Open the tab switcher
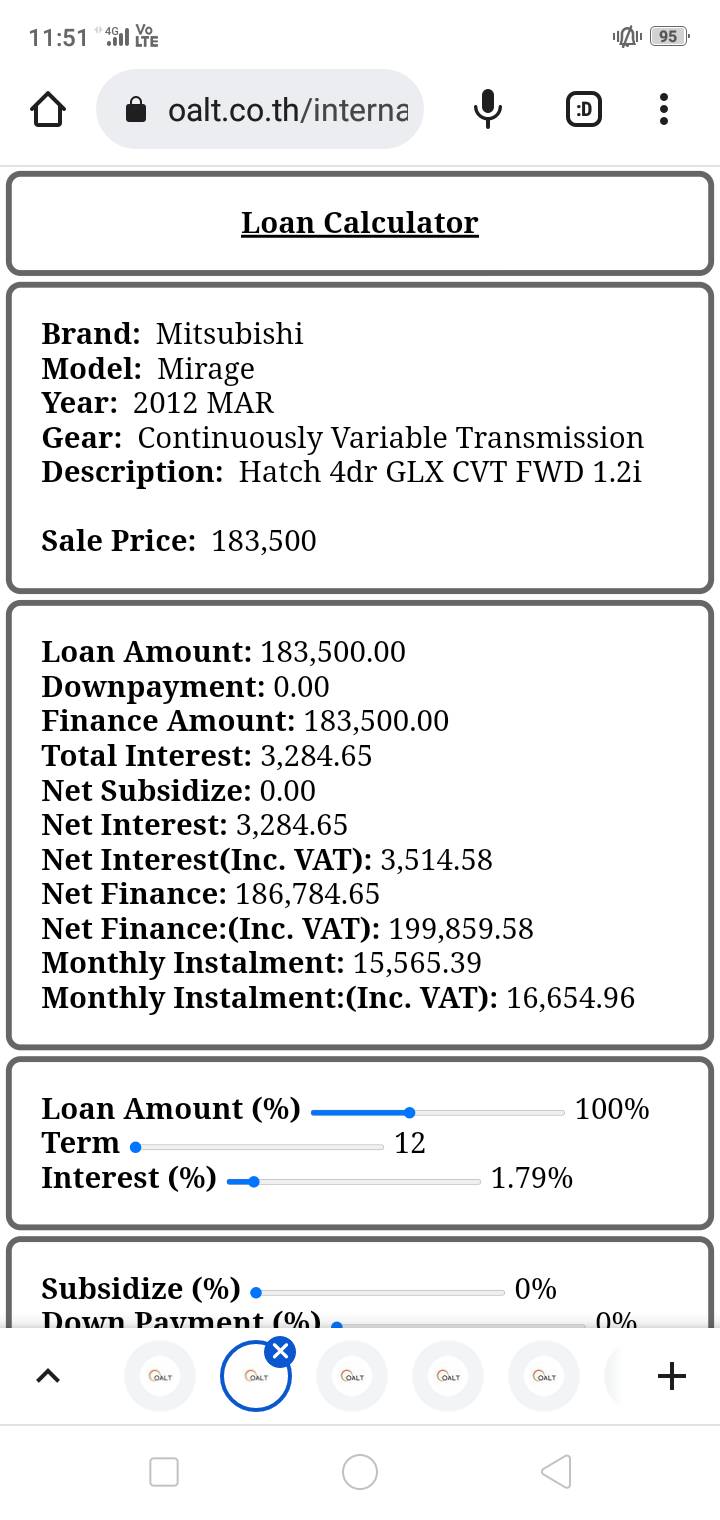This screenshot has height=1520, width=720. click(584, 109)
